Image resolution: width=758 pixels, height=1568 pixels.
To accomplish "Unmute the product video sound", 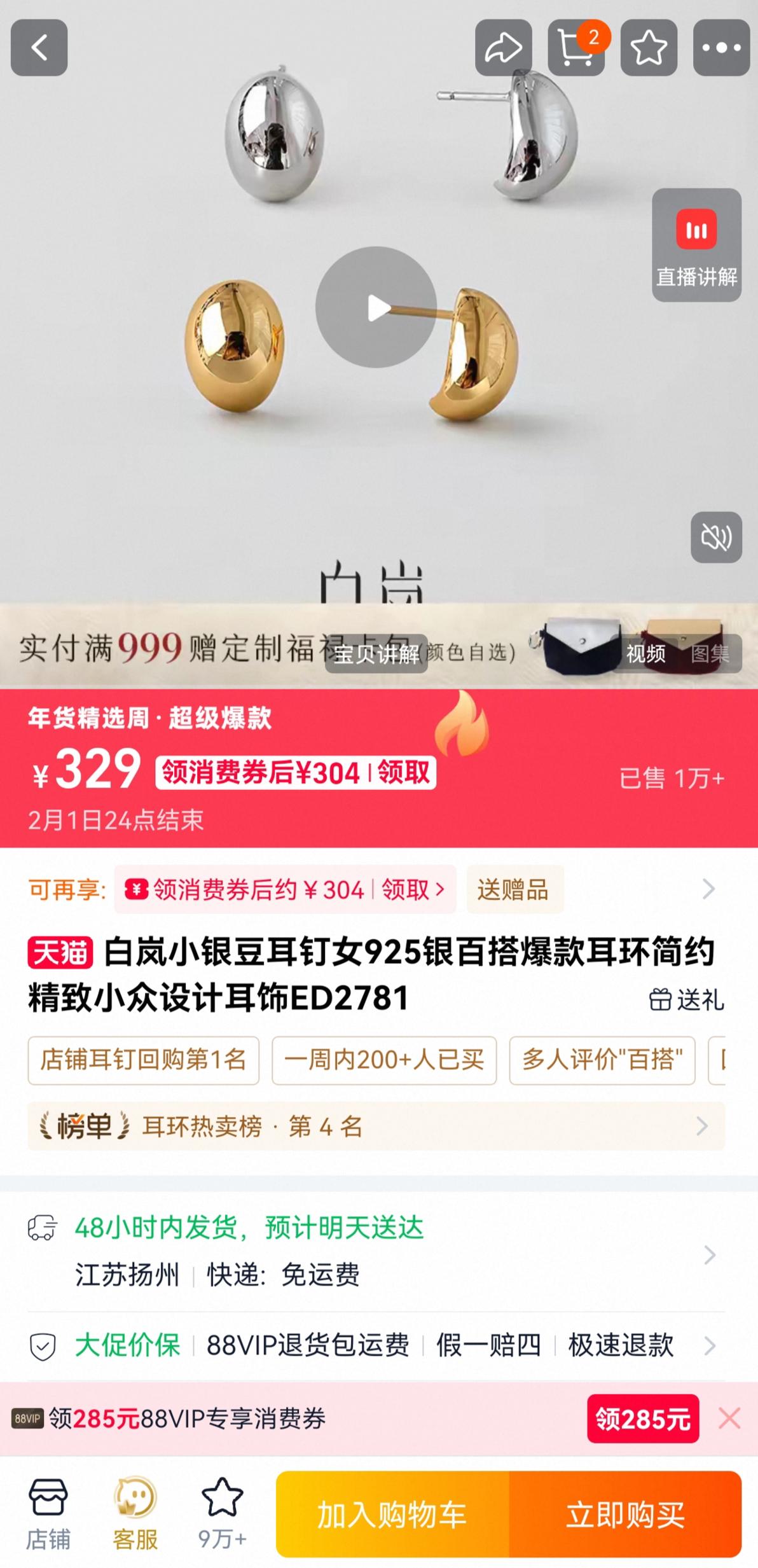I will click(x=715, y=536).
